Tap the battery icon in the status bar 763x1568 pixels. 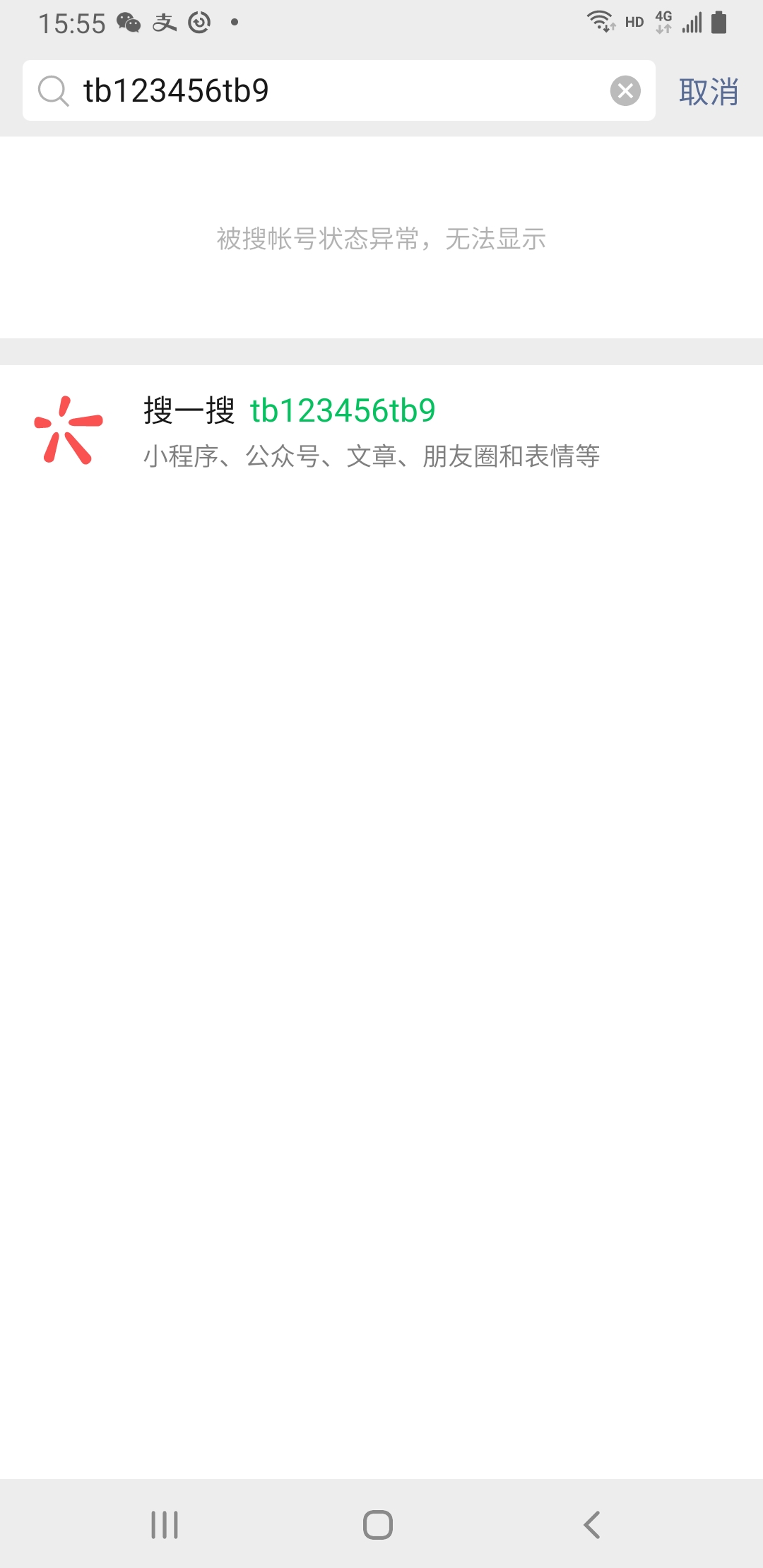click(x=719, y=21)
